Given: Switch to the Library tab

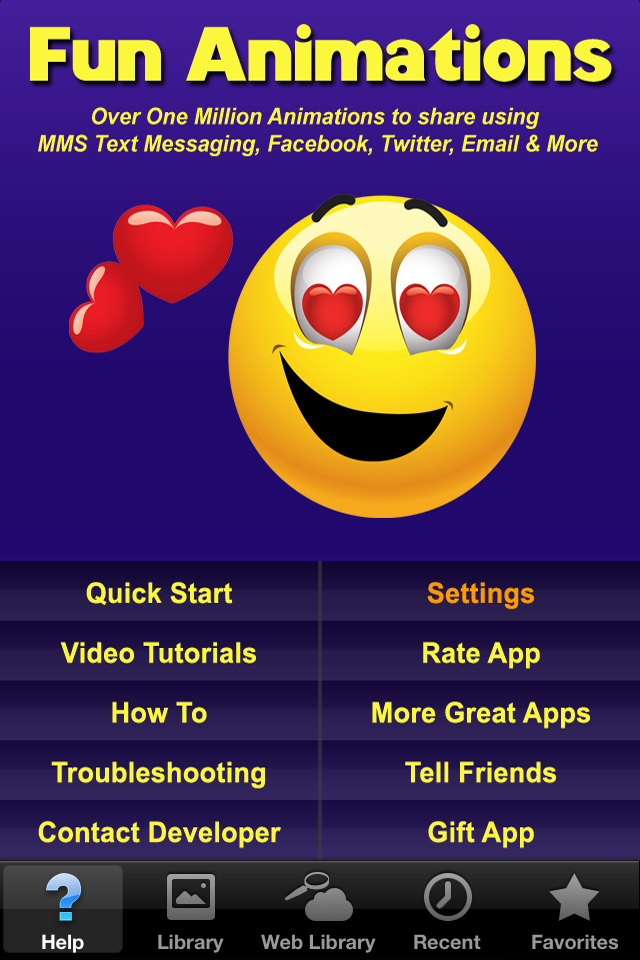Looking at the screenshot, I should click(190, 910).
